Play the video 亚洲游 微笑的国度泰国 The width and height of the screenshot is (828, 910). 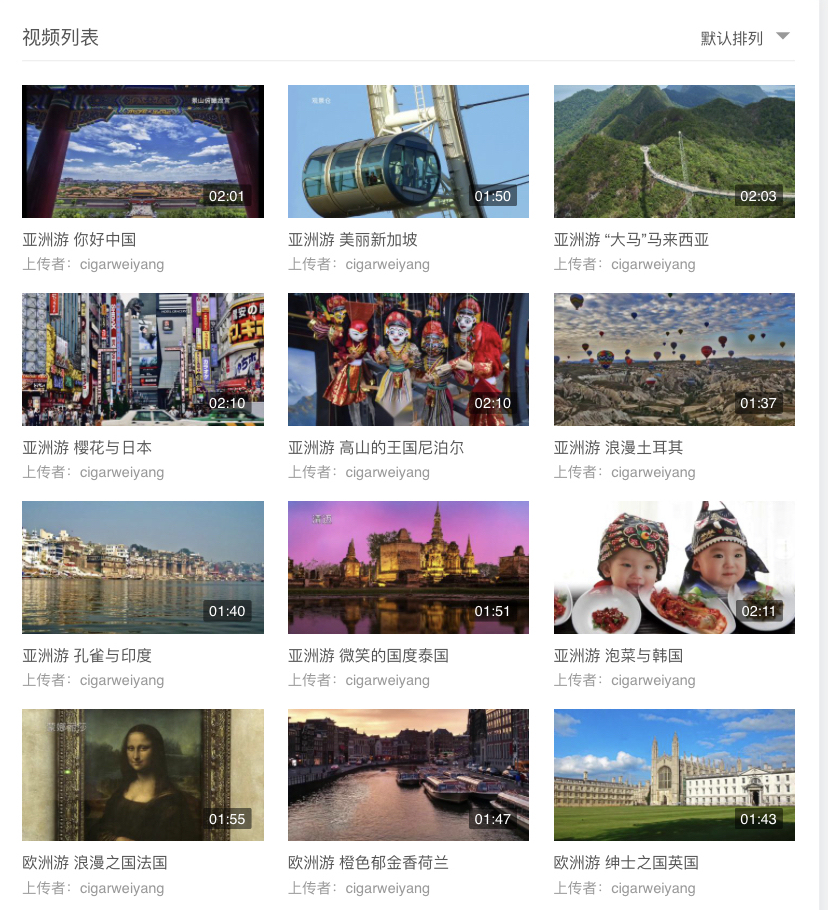[408, 567]
